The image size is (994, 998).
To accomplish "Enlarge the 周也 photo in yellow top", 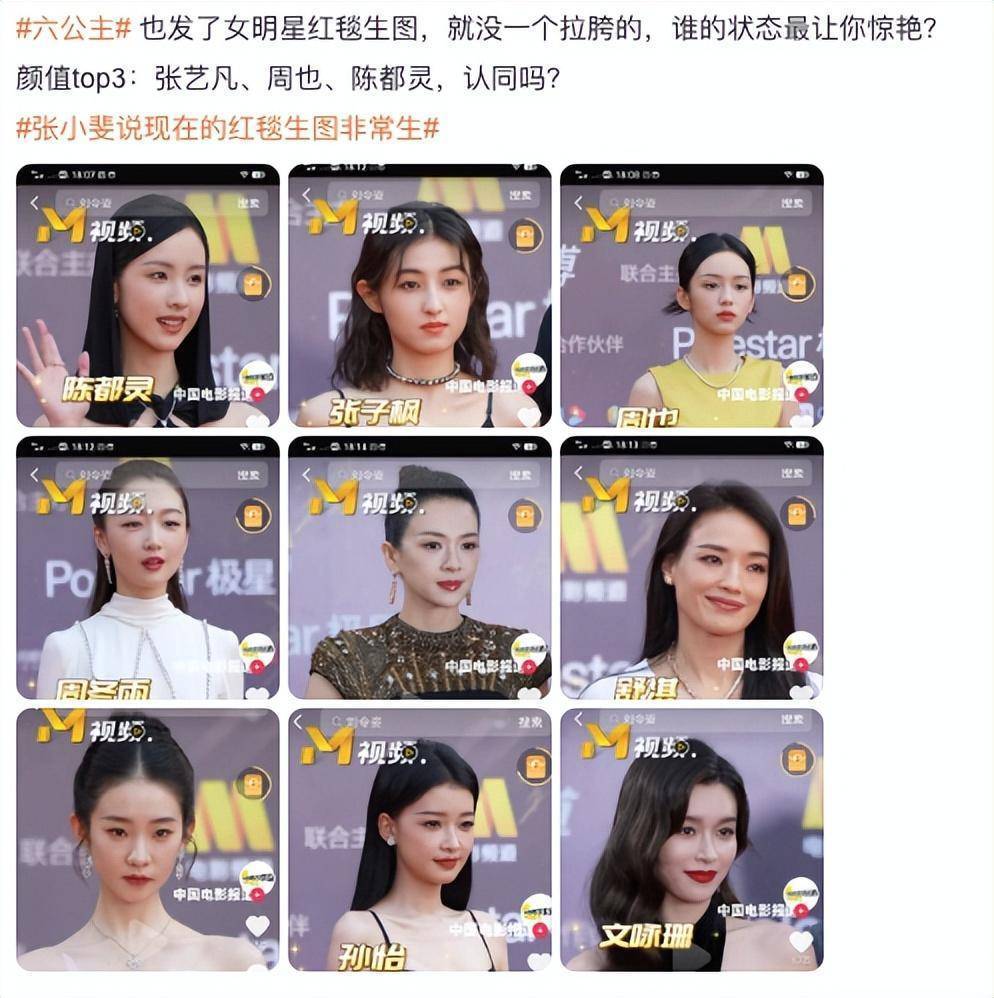I will tap(691, 296).
